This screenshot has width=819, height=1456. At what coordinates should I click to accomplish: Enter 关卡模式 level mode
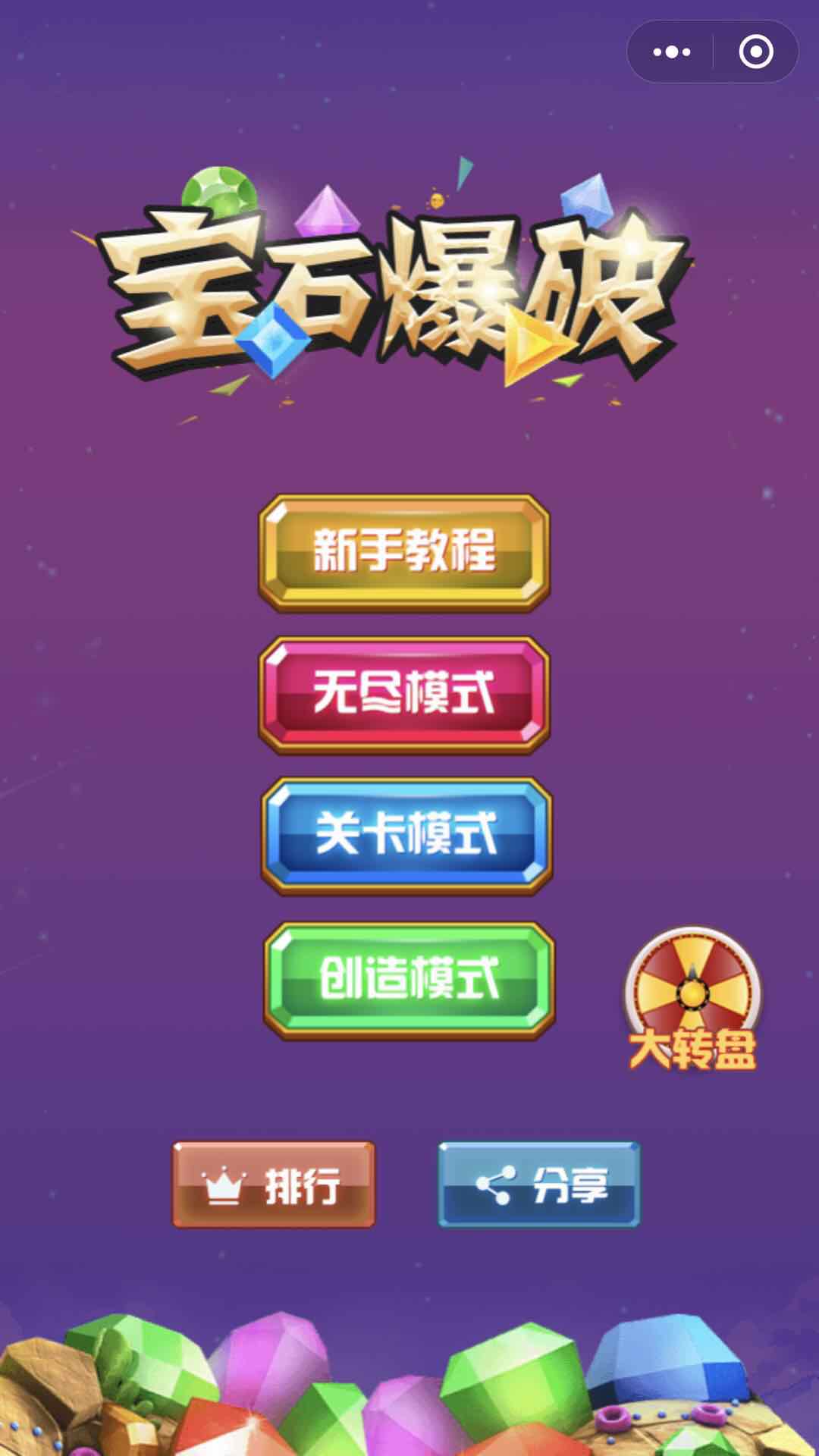(x=406, y=835)
